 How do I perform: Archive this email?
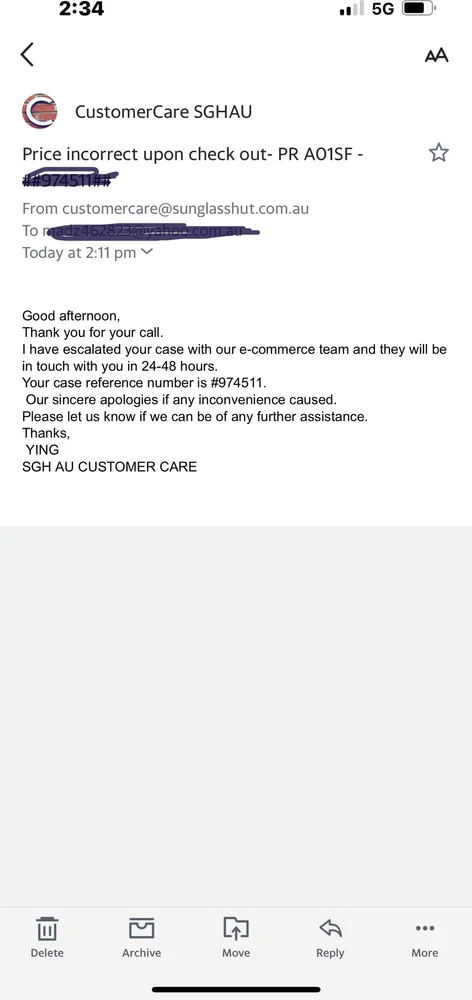[142, 938]
